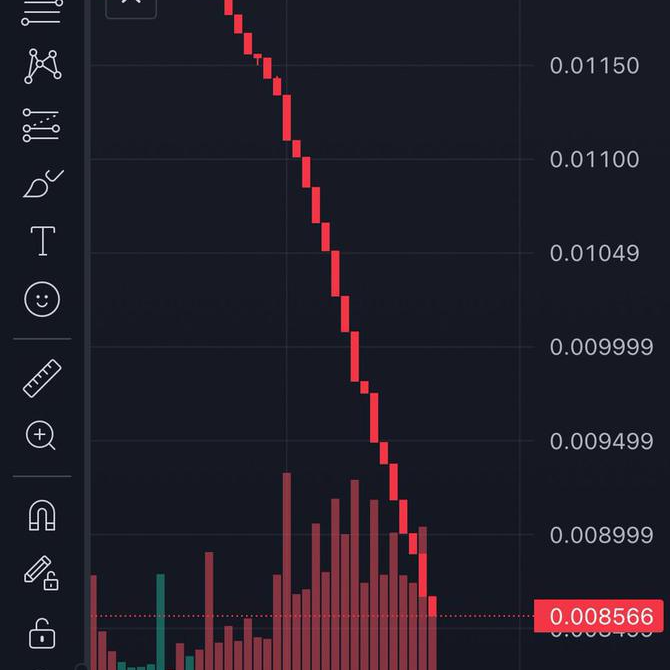Tap the zoom in magnifier tool

42,436
